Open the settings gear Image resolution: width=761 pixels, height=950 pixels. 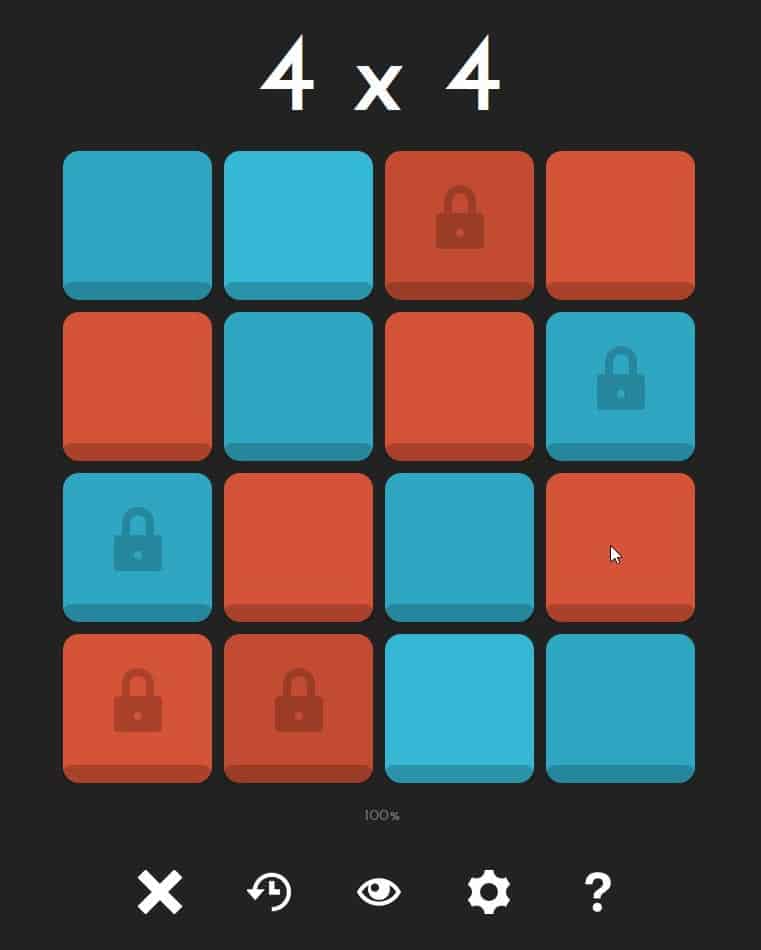(x=489, y=892)
